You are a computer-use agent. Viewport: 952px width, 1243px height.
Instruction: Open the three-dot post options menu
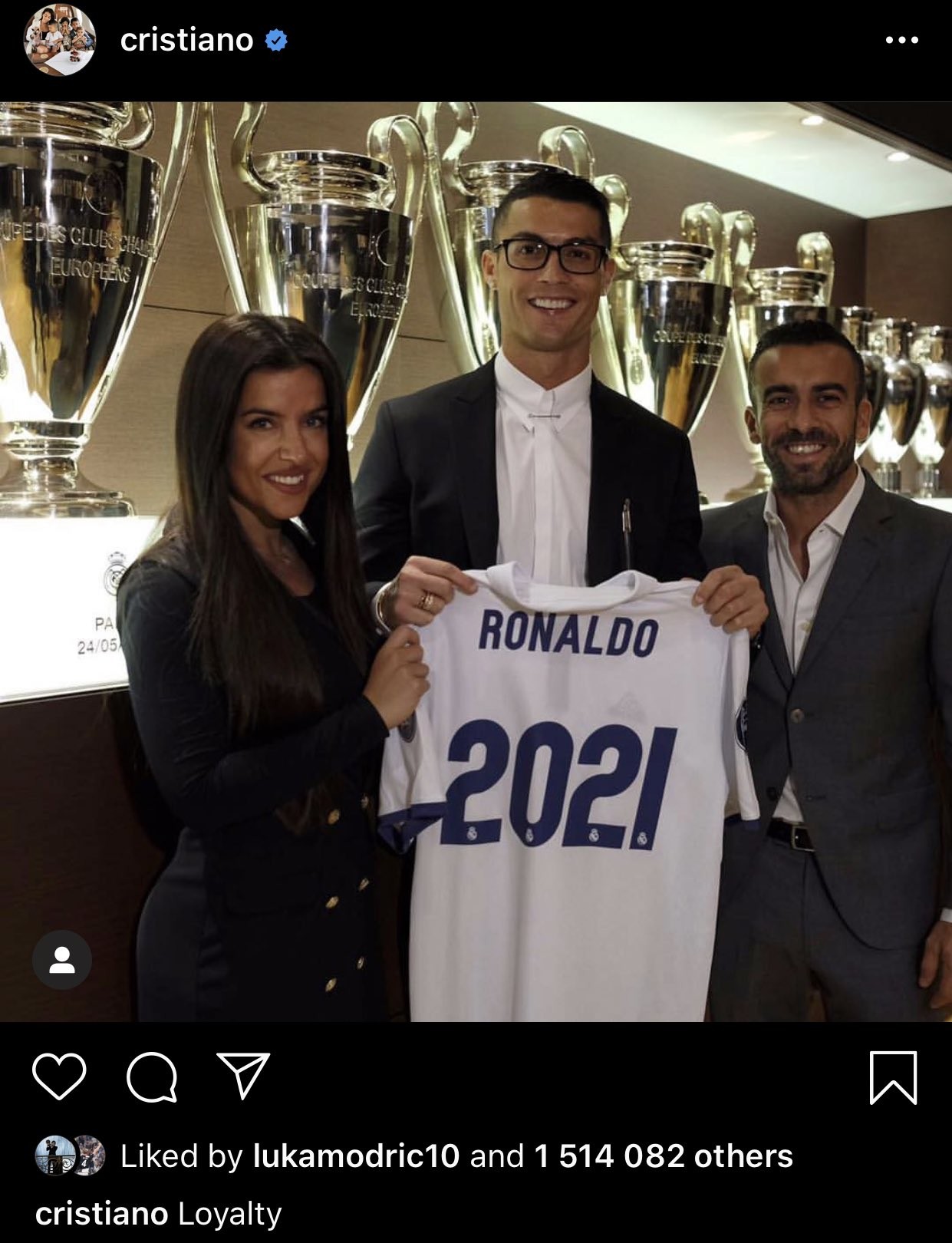click(x=901, y=40)
